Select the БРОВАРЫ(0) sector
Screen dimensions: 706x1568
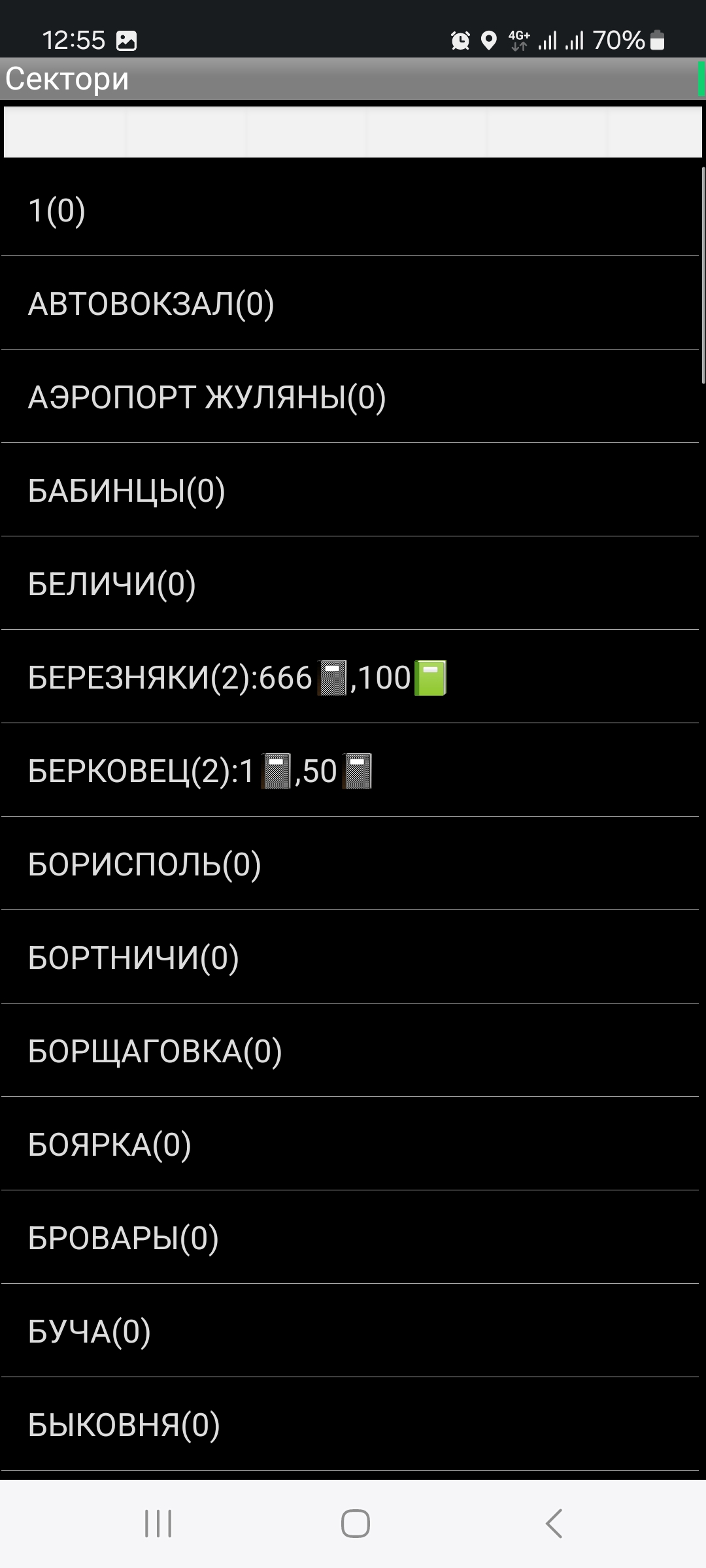click(x=350, y=1238)
